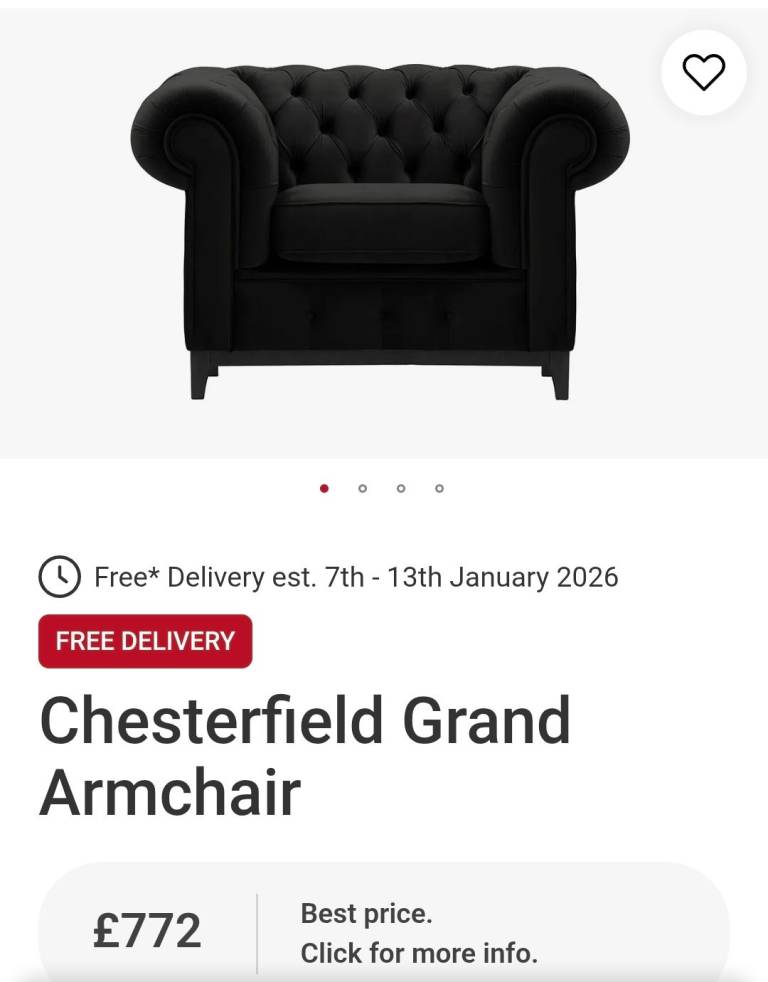
Task: Open the Best price more info pill
Action: (x=418, y=933)
